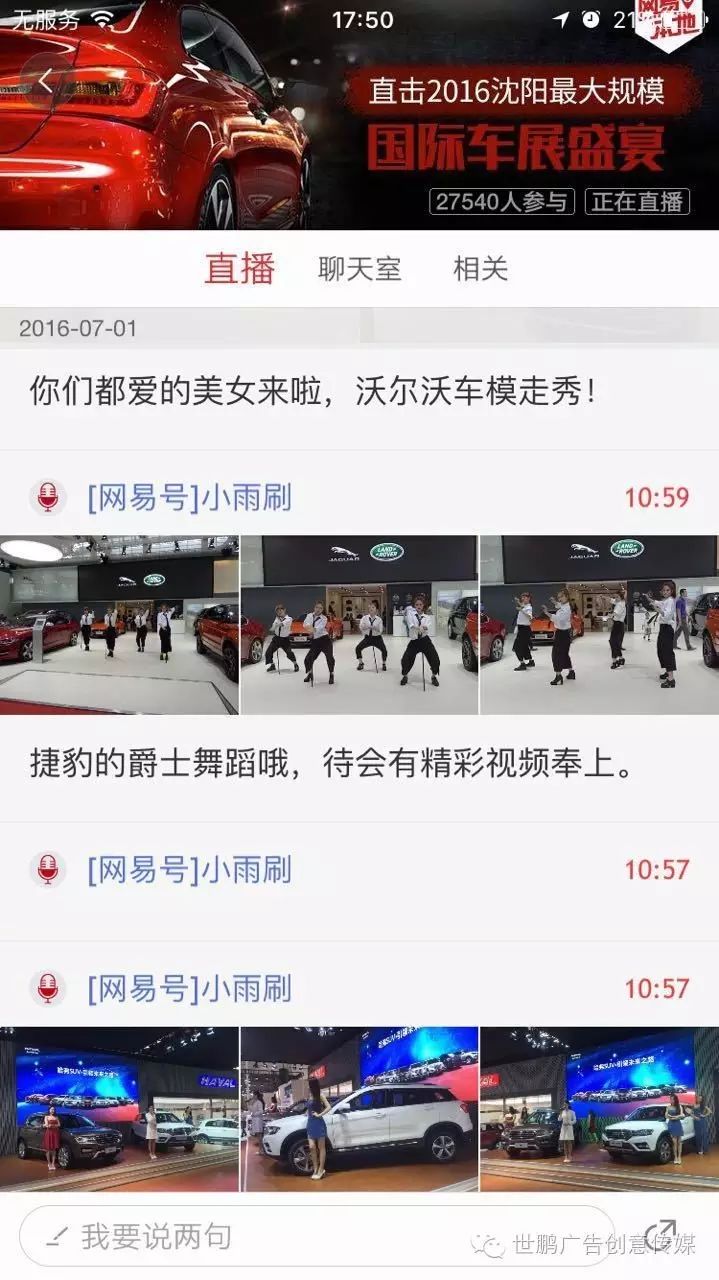Tap the 我要说两句 comment box
This screenshot has width=719, height=1280.
317,1238
